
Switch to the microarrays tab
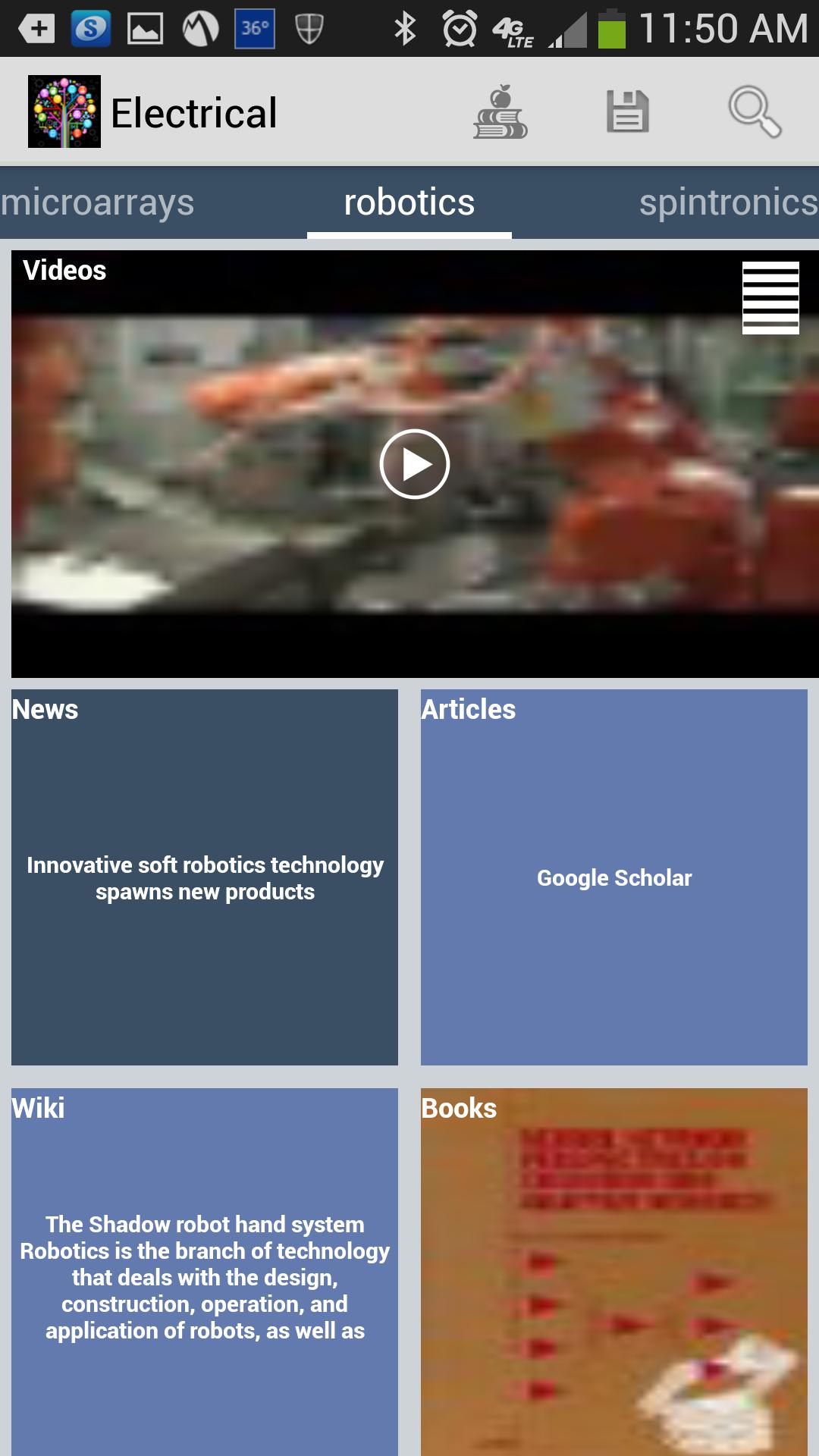99,202
